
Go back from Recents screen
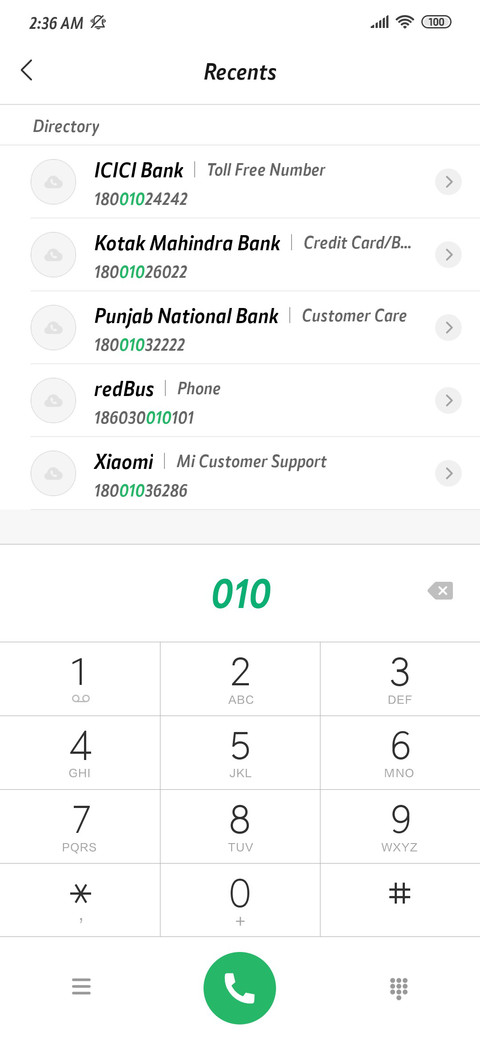(x=27, y=70)
